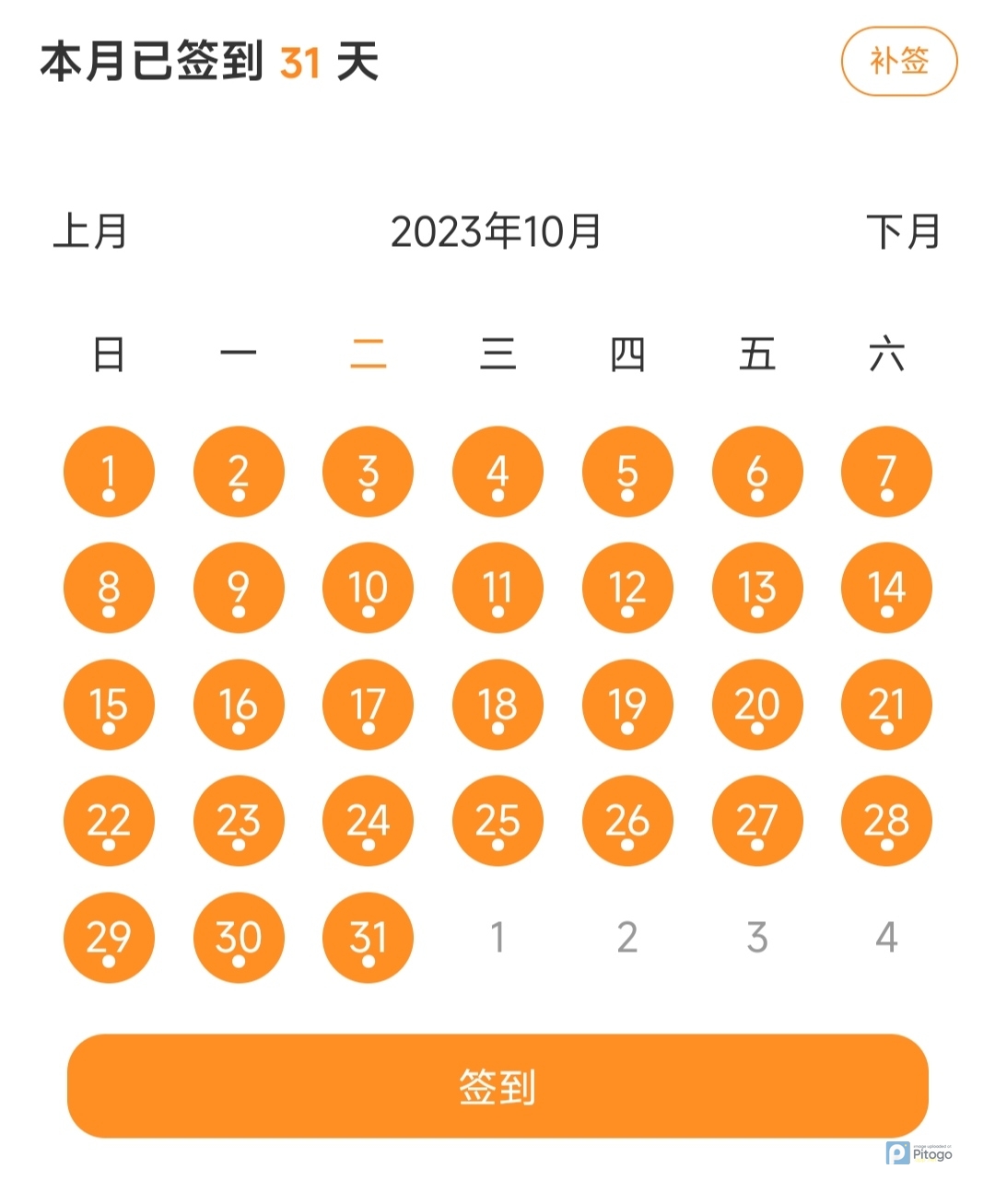Viewport: 995px width, 1204px height.
Task: Pick October 12 on the calendar
Action: point(627,589)
